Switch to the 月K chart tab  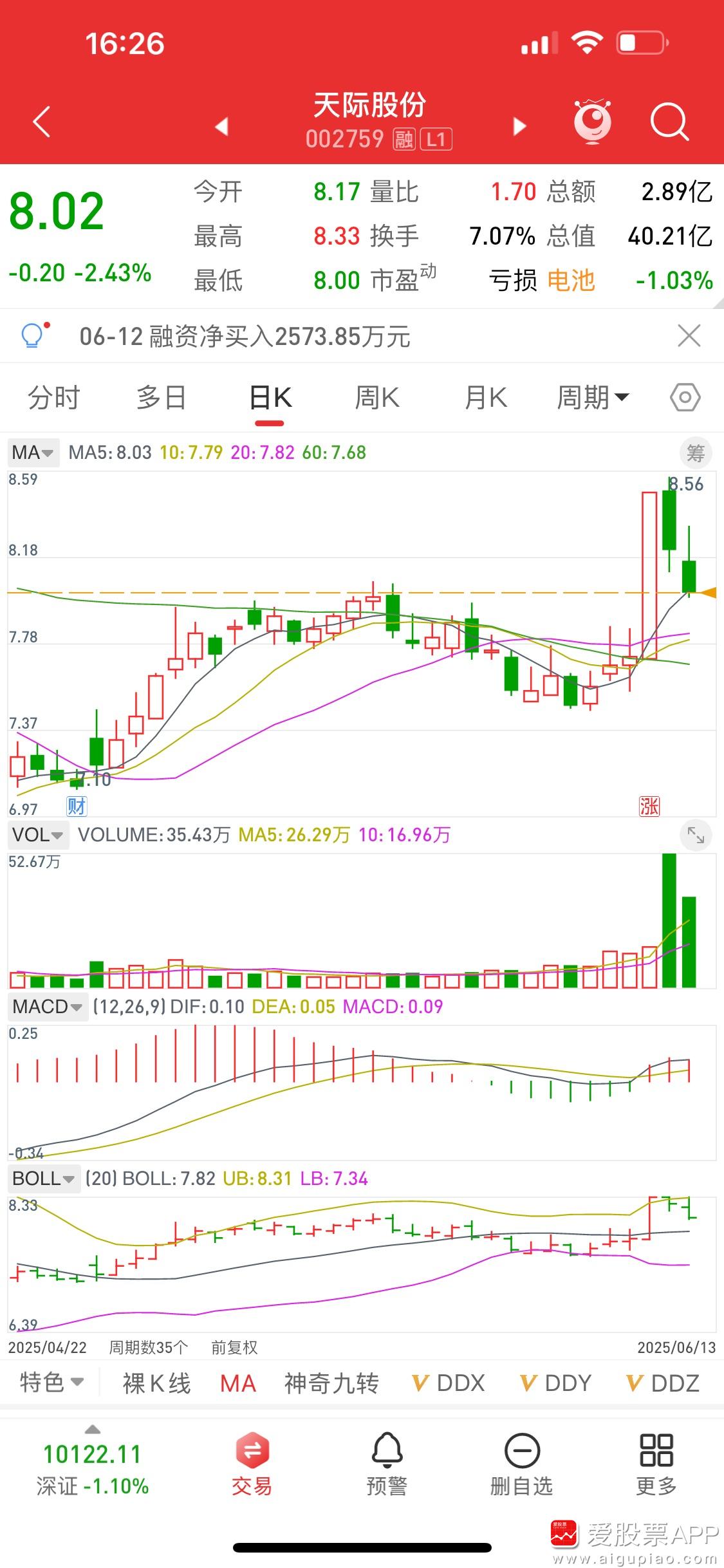pyautogui.click(x=486, y=398)
